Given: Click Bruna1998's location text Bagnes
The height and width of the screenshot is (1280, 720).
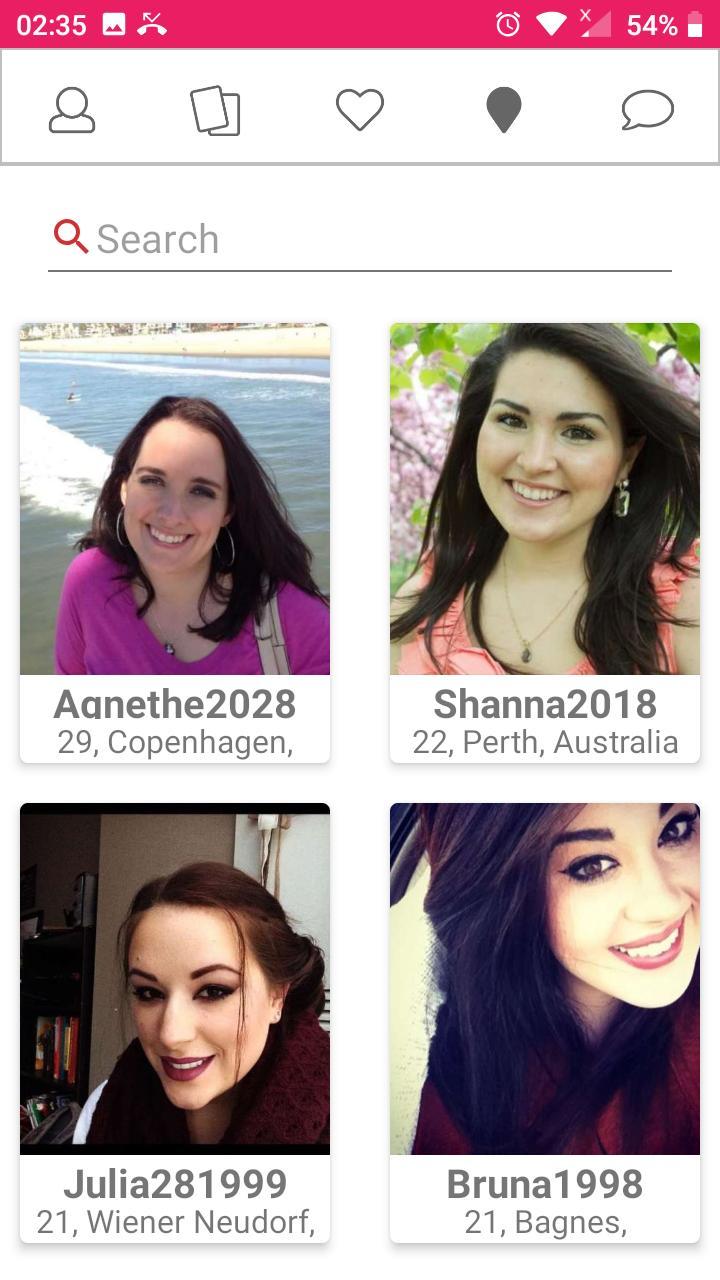Looking at the screenshot, I should (545, 1221).
